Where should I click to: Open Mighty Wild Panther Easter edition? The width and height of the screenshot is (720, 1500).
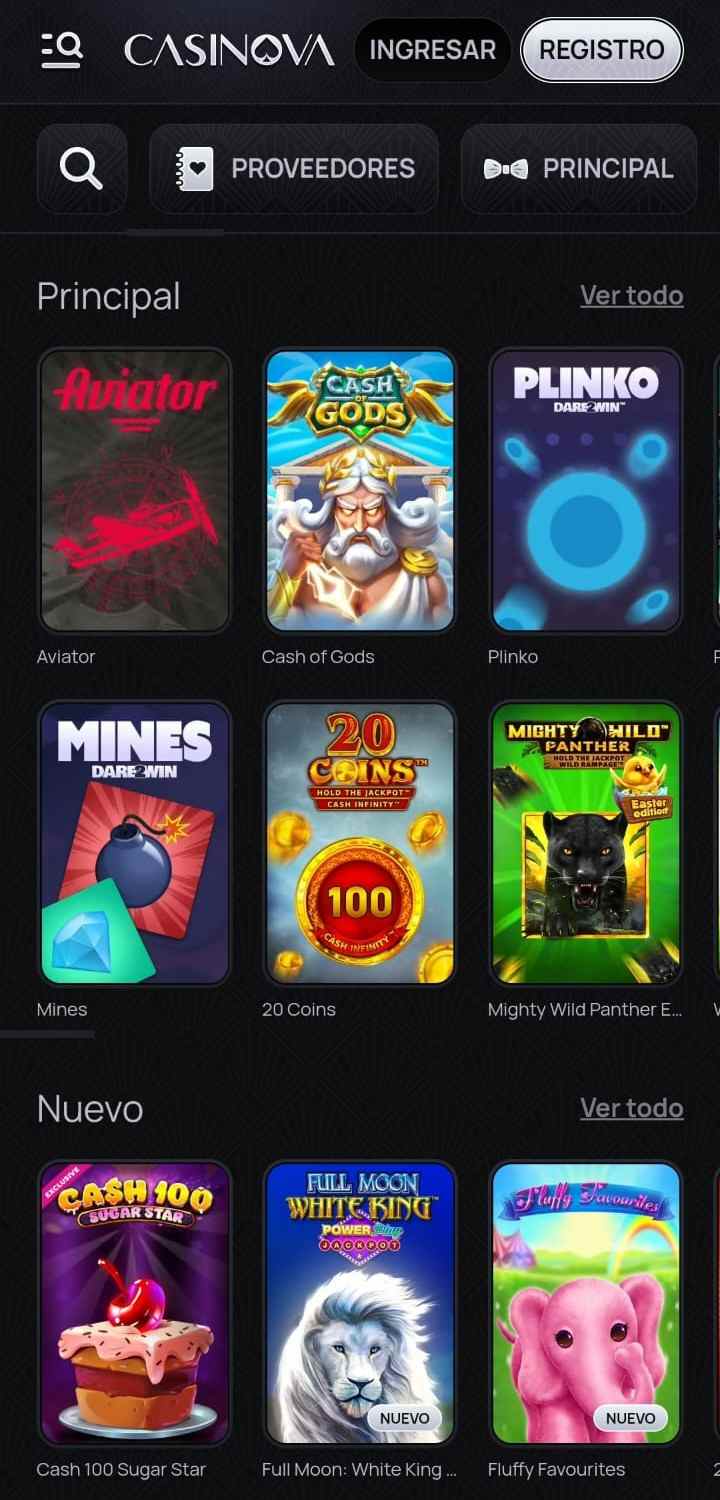tap(586, 843)
